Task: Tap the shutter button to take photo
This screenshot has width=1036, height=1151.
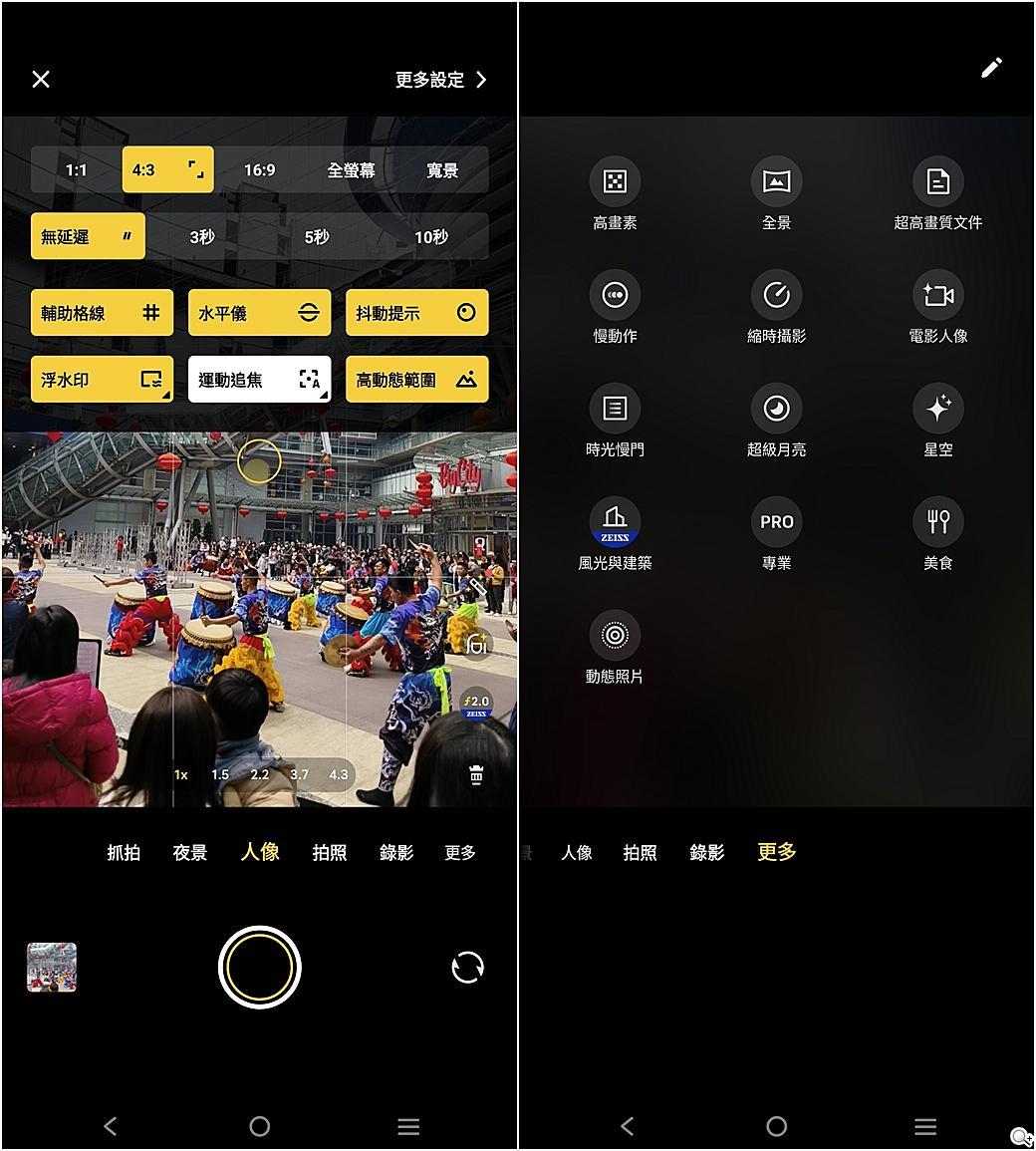Action: click(x=259, y=968)
